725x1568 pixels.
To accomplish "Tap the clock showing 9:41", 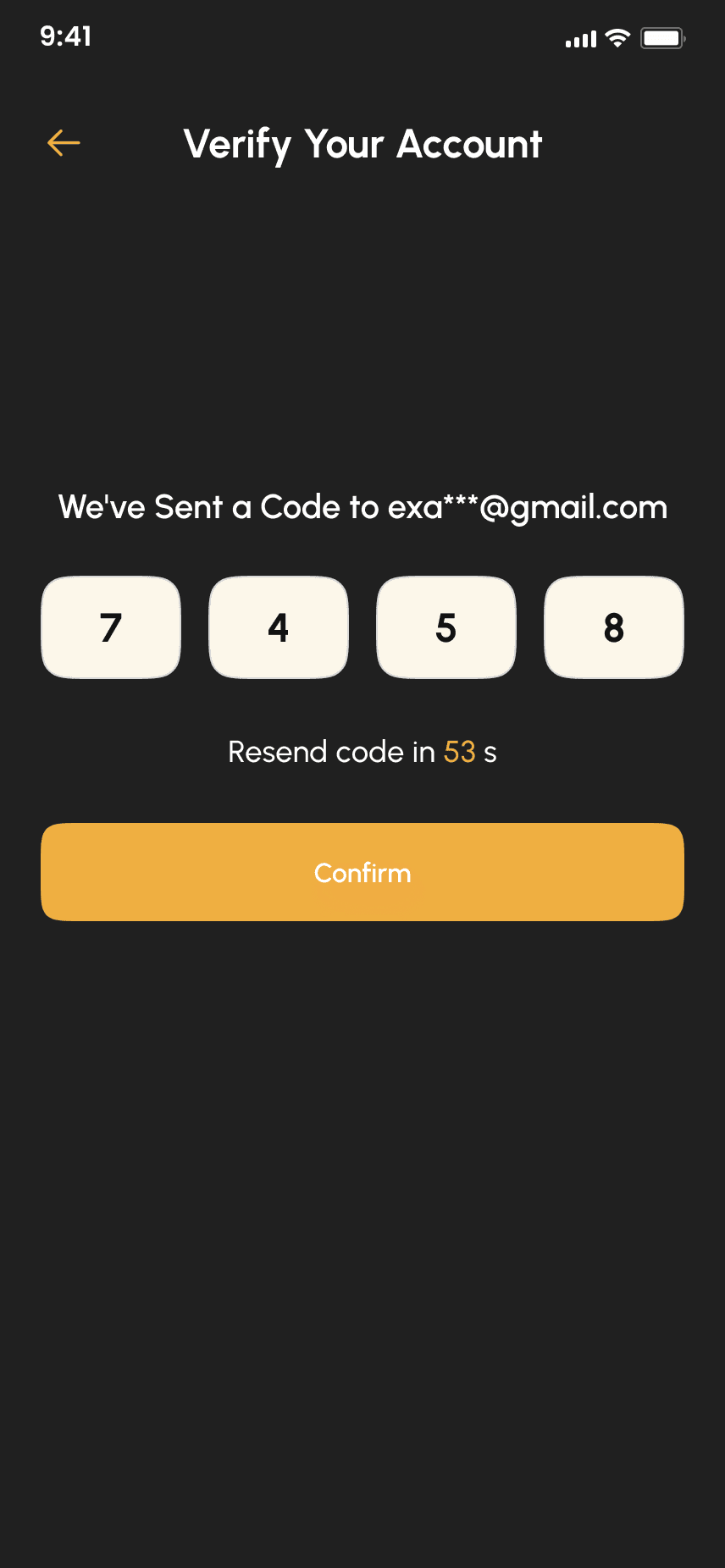I will point(65,37).
